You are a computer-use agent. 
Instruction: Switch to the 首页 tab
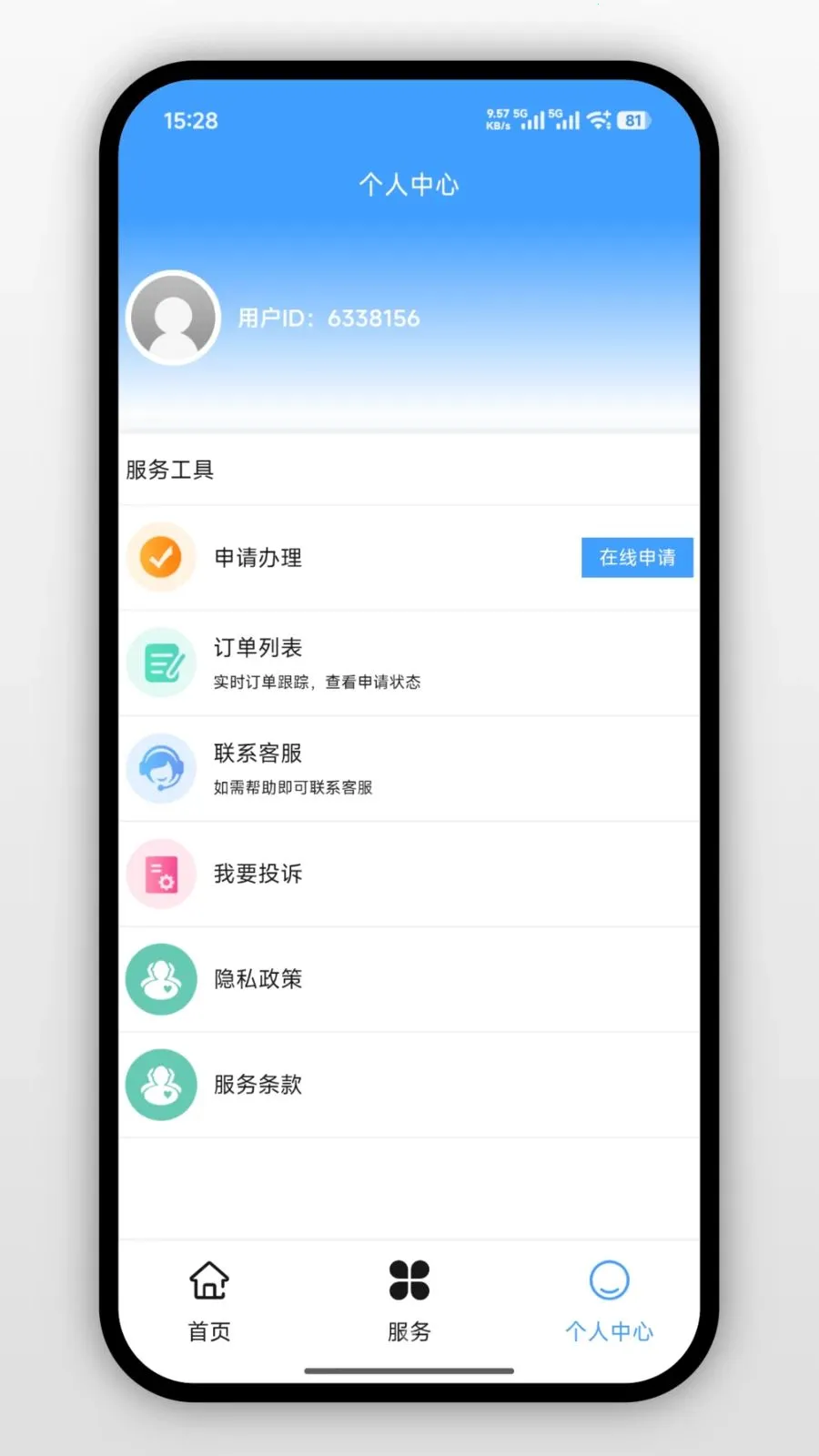point(209,1301)
